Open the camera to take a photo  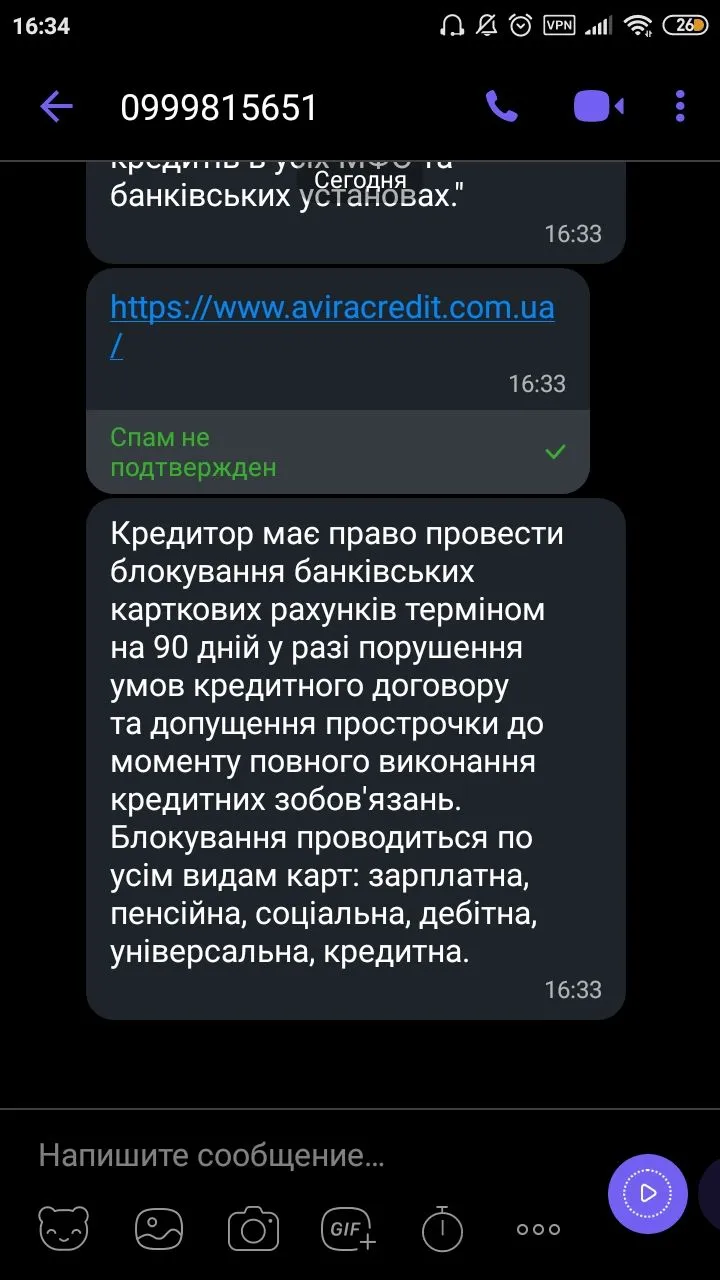pos(252,1228)
